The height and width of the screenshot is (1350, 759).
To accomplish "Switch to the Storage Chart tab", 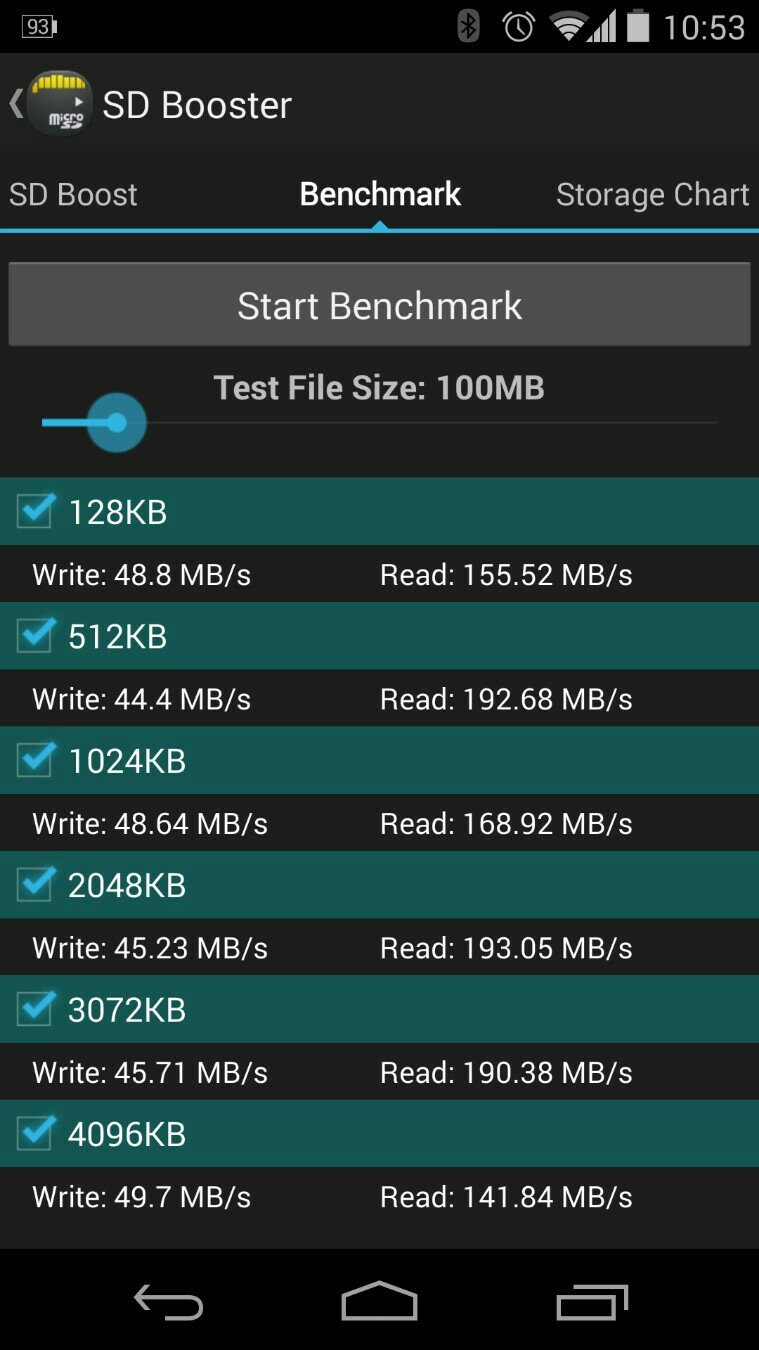I will [x=652, y=194].
